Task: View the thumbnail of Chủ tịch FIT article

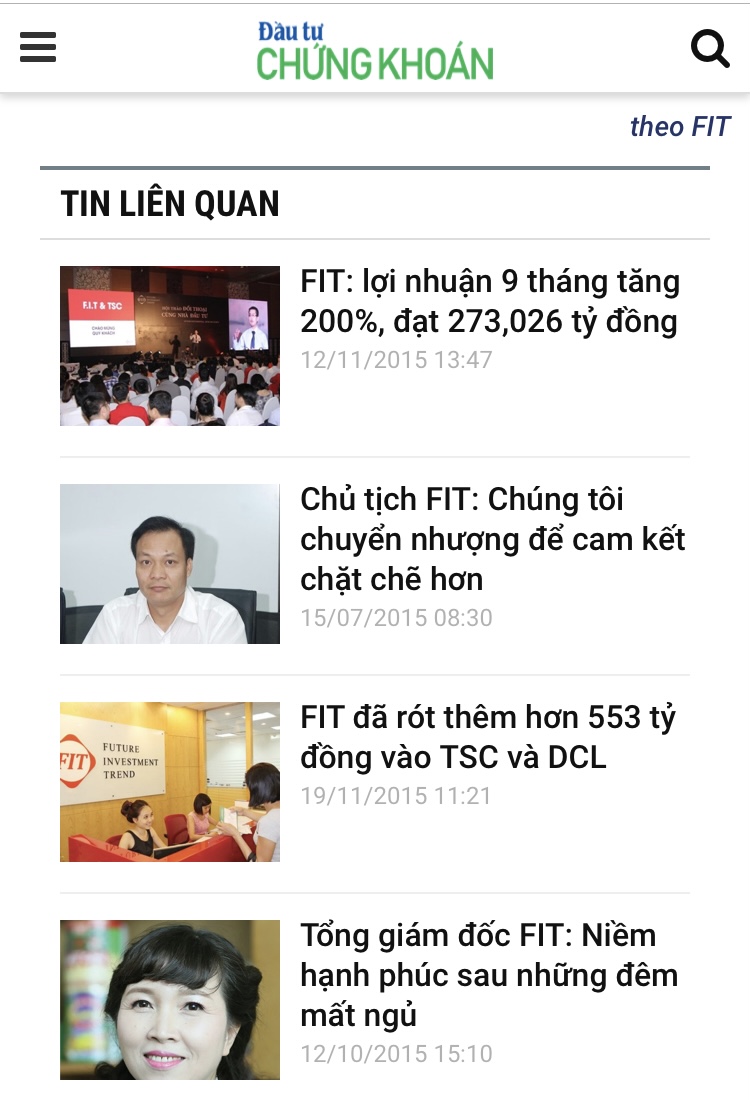Action: [170, 564]
